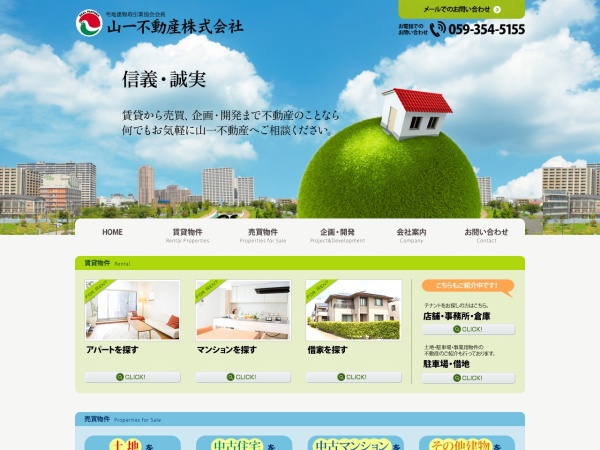Open the マンションを探す photo card
Screen dimensions: 600x450
click(x=243, y=310)
